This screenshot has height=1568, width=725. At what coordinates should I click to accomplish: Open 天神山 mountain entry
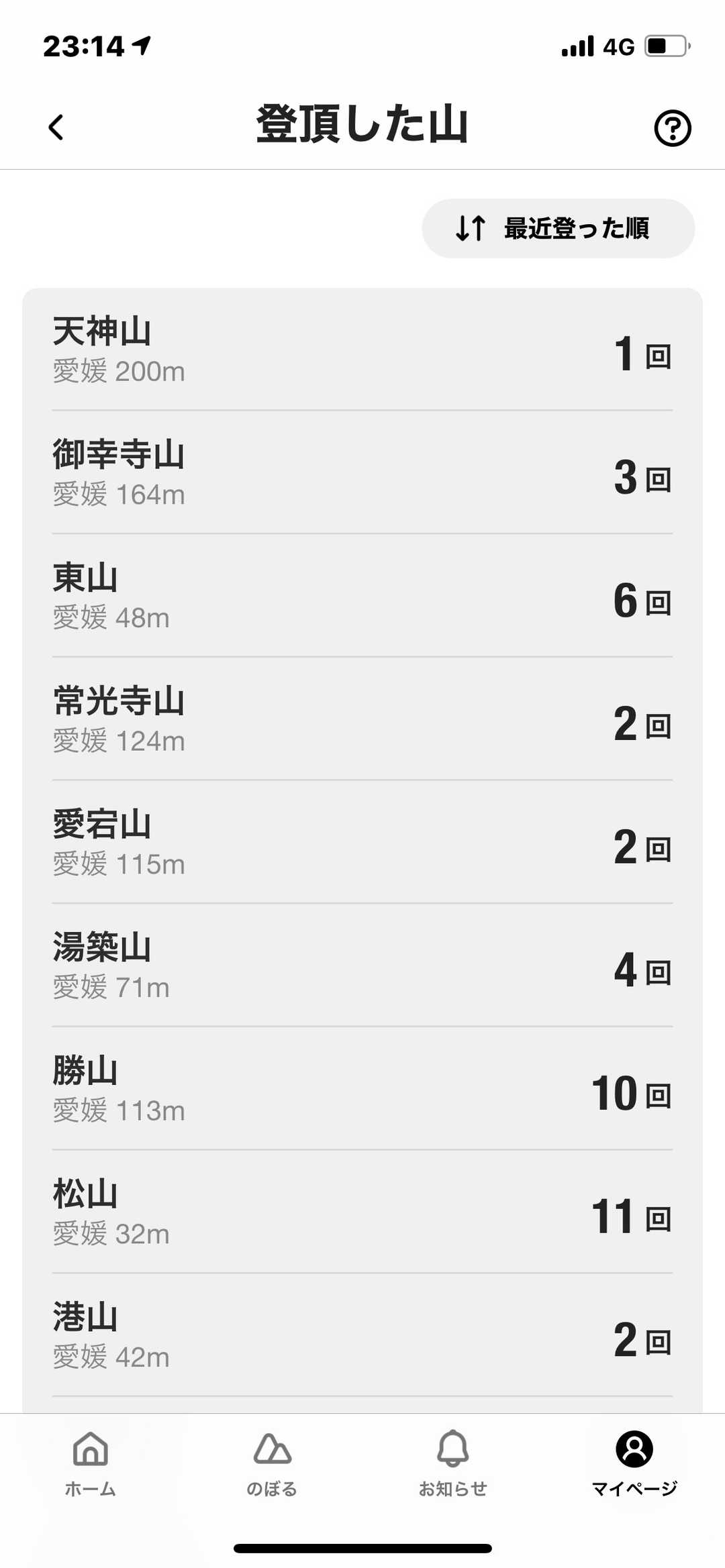click(x=362, y=350)
